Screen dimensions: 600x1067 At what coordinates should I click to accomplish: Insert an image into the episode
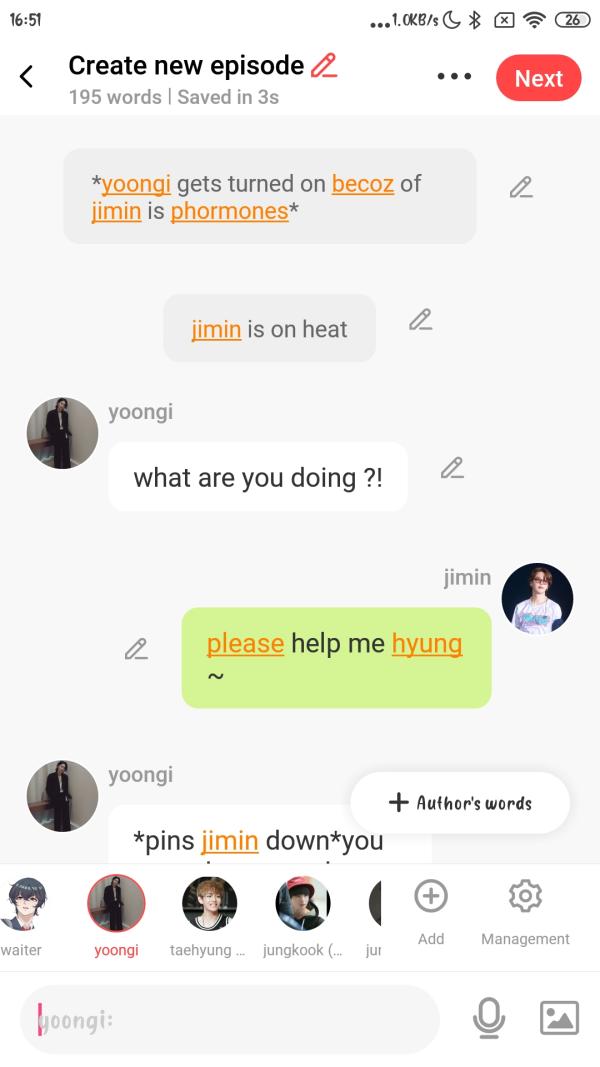(x=559, y=1018)
